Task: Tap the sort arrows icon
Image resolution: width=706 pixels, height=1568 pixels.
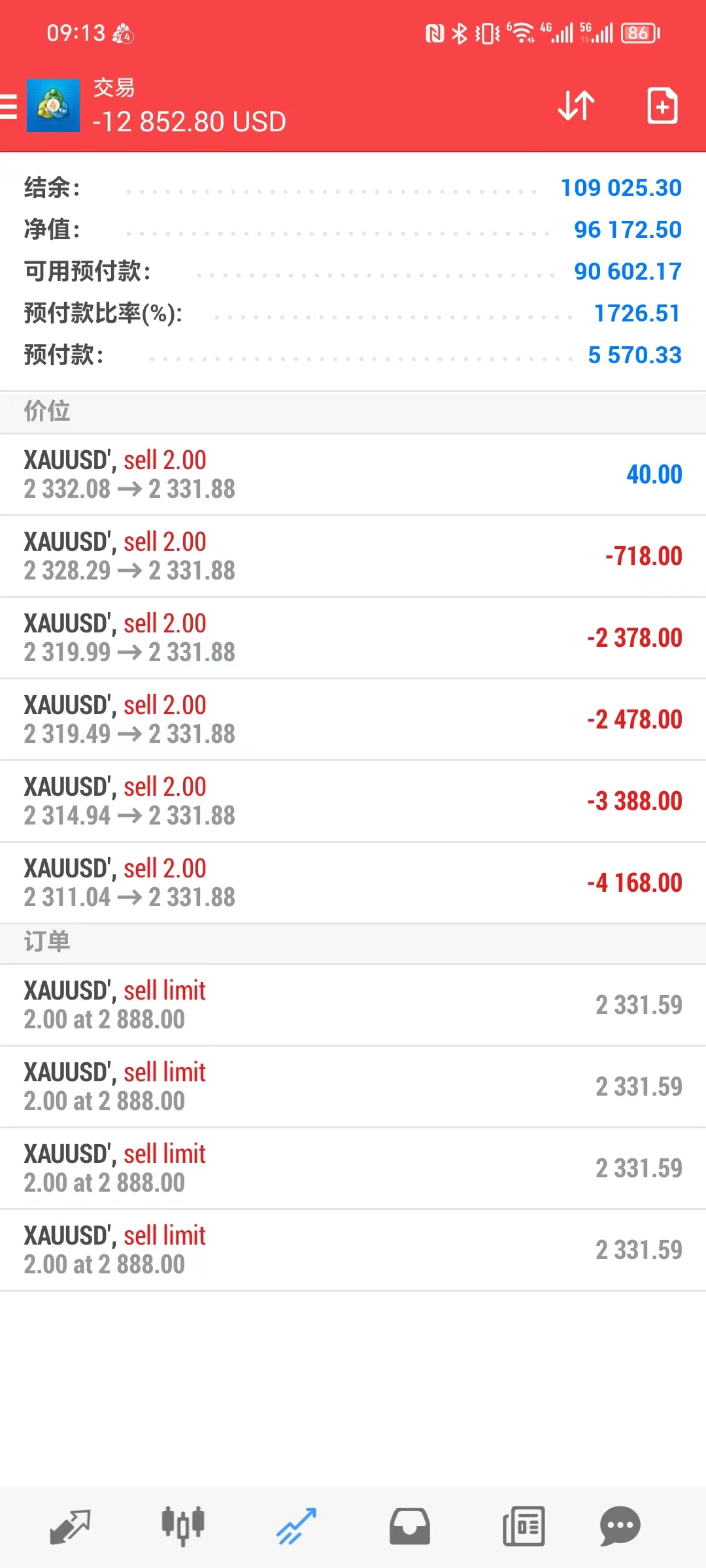Action: tap(576, 105)
